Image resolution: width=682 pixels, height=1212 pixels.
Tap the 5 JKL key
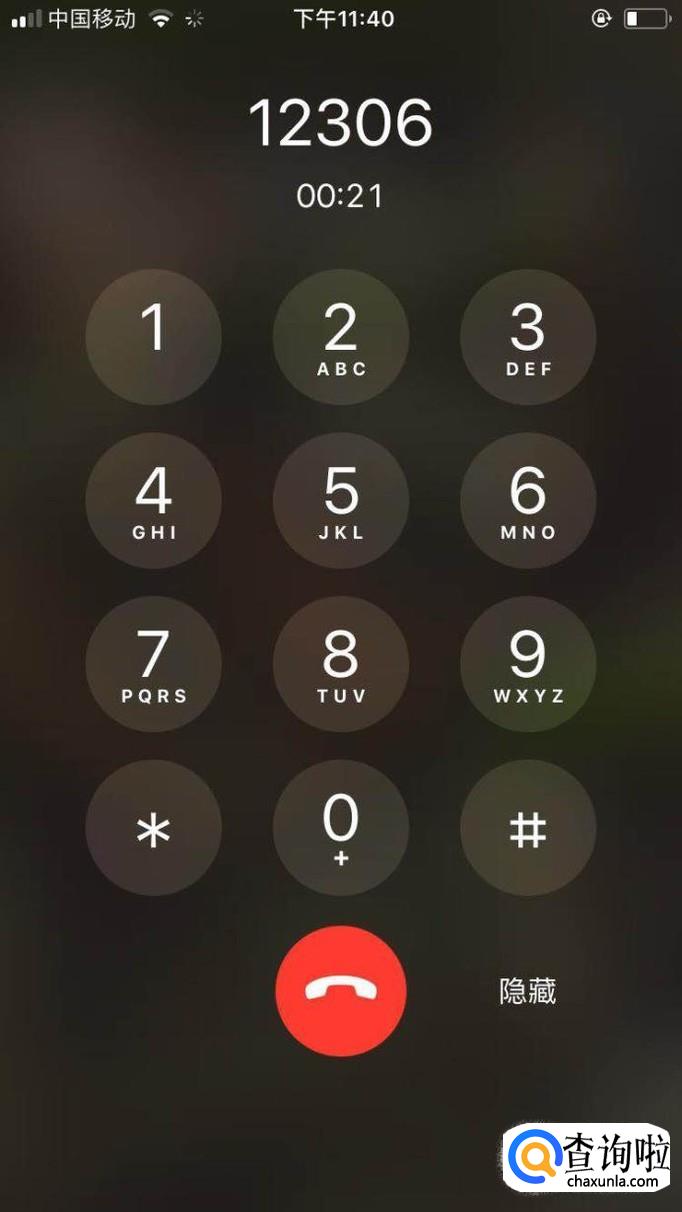pyautogui.click(x=341, y=501)
